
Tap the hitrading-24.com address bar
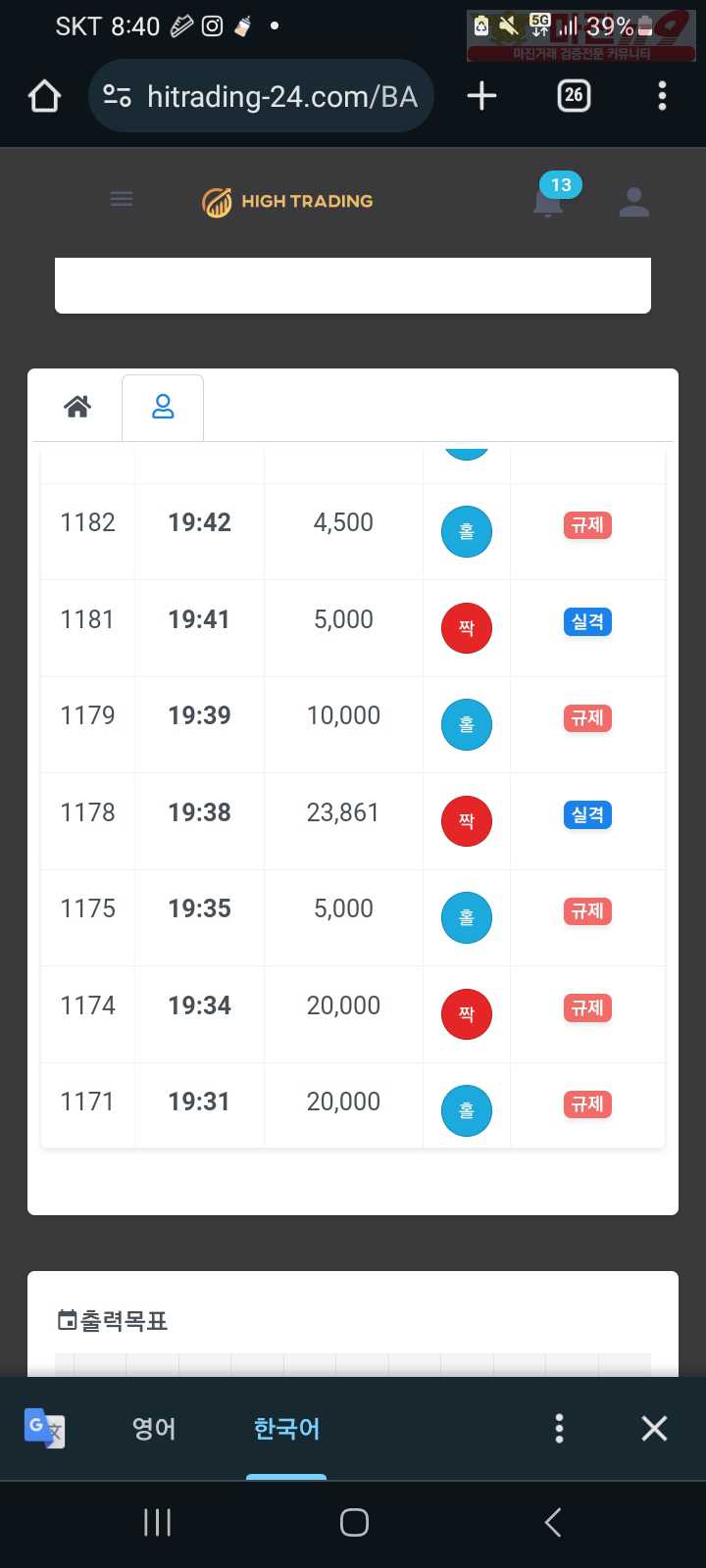pos(261,96)
